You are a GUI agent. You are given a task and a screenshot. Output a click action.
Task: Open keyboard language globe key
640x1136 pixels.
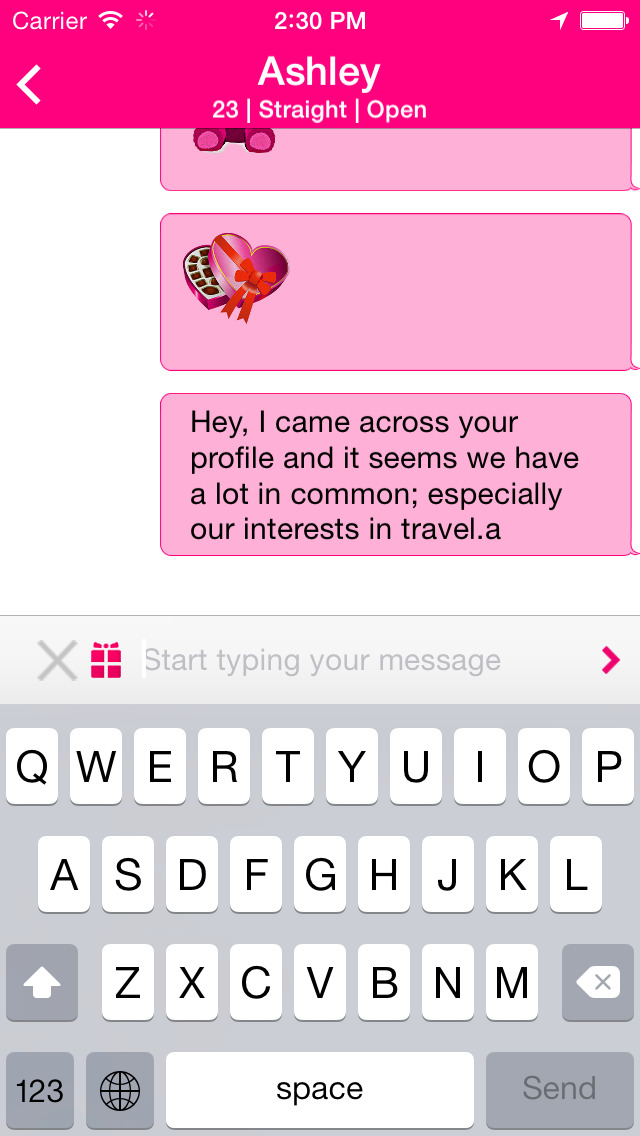[x=120, y=1089]
